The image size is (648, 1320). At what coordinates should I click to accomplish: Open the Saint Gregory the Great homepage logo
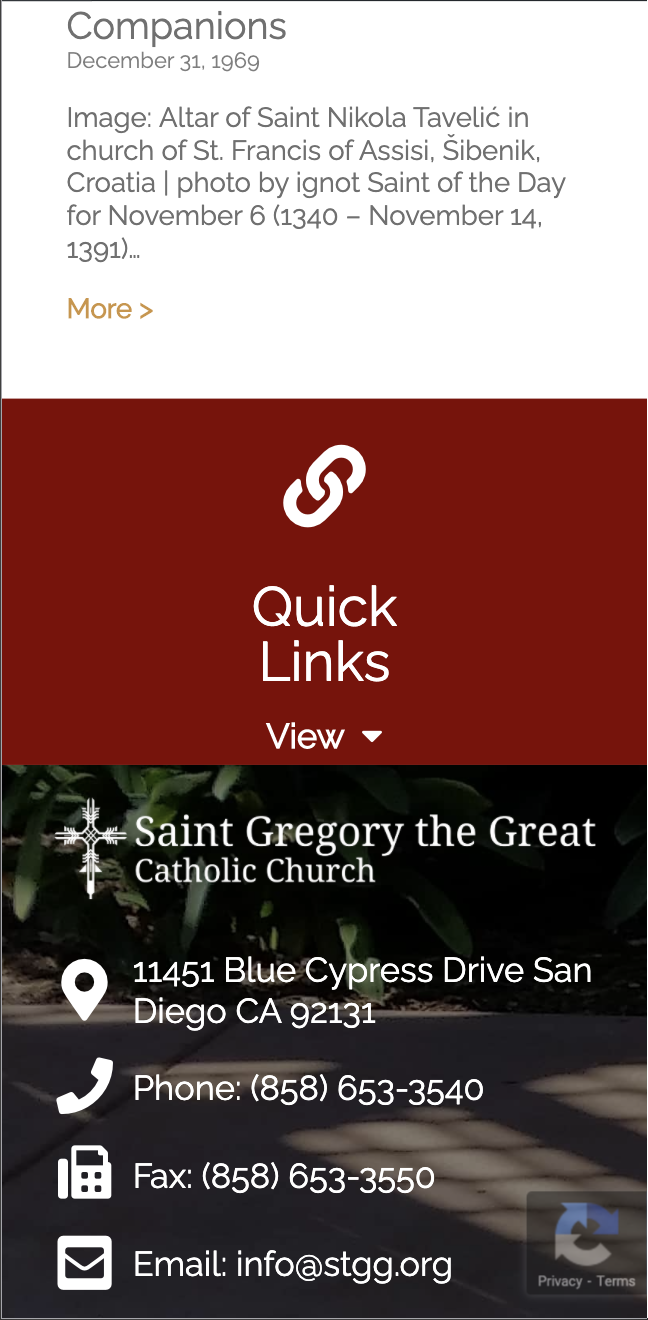click(x=326, y=848)
